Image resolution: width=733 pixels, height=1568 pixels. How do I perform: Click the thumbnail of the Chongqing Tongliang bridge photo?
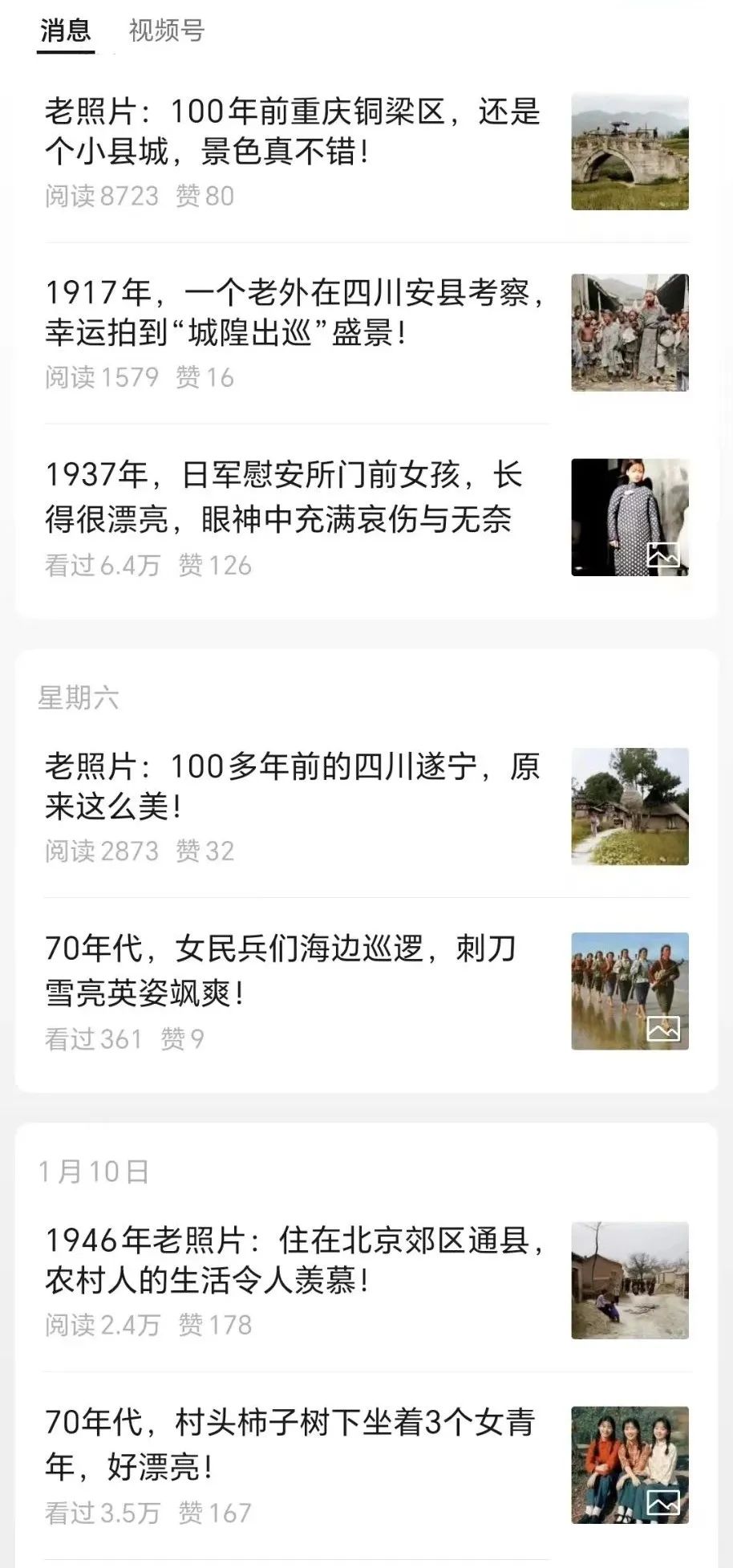(x=630, y=152)
